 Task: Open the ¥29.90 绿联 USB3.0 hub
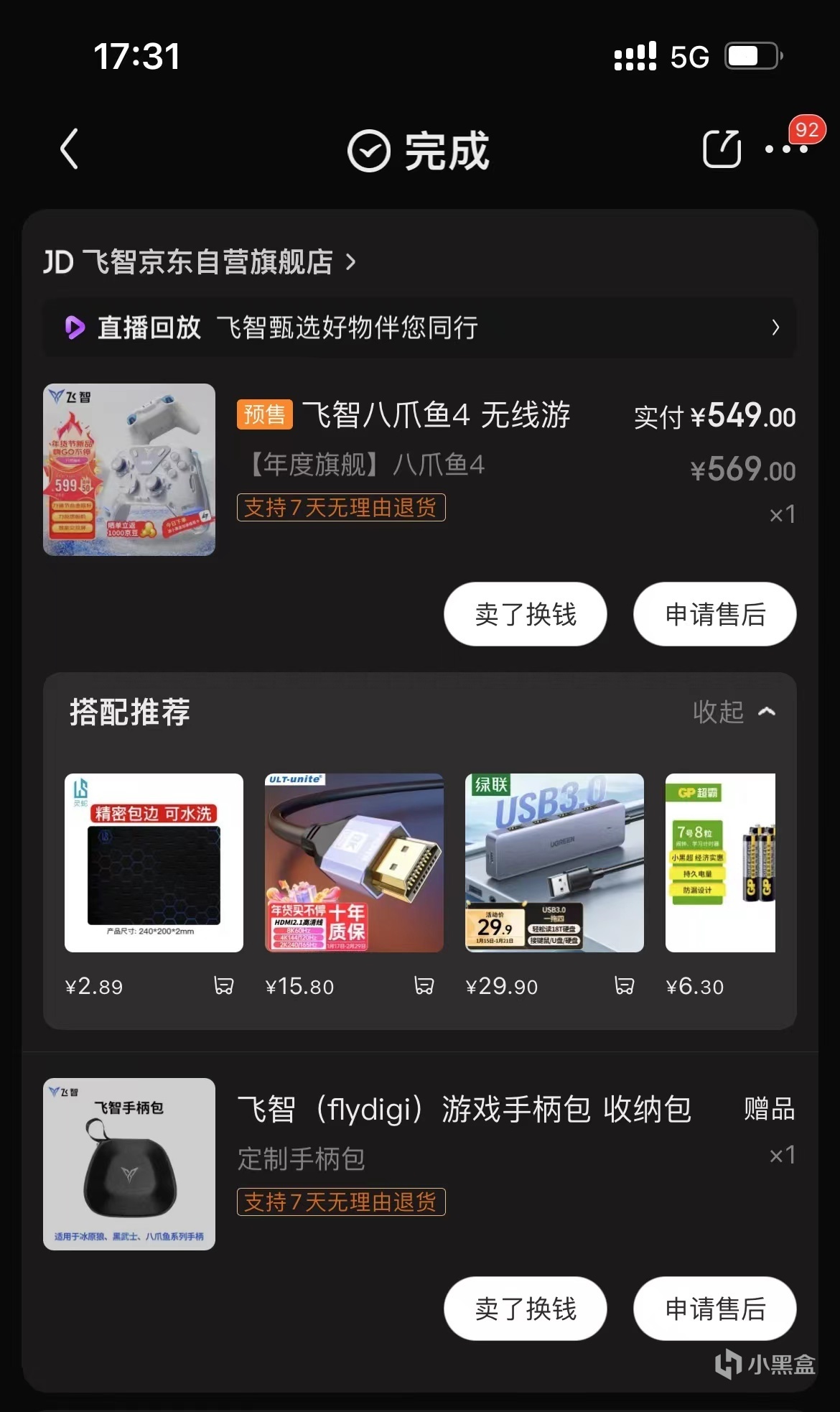(554, 863)
